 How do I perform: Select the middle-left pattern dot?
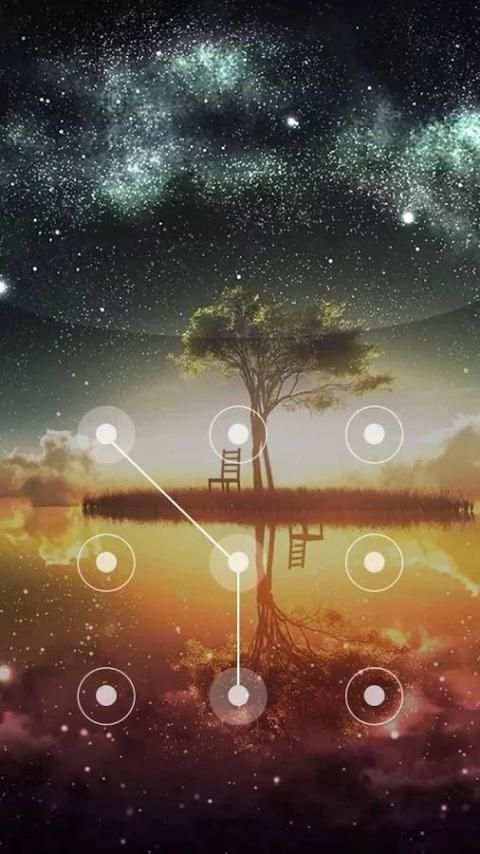(x=106, y=562)
